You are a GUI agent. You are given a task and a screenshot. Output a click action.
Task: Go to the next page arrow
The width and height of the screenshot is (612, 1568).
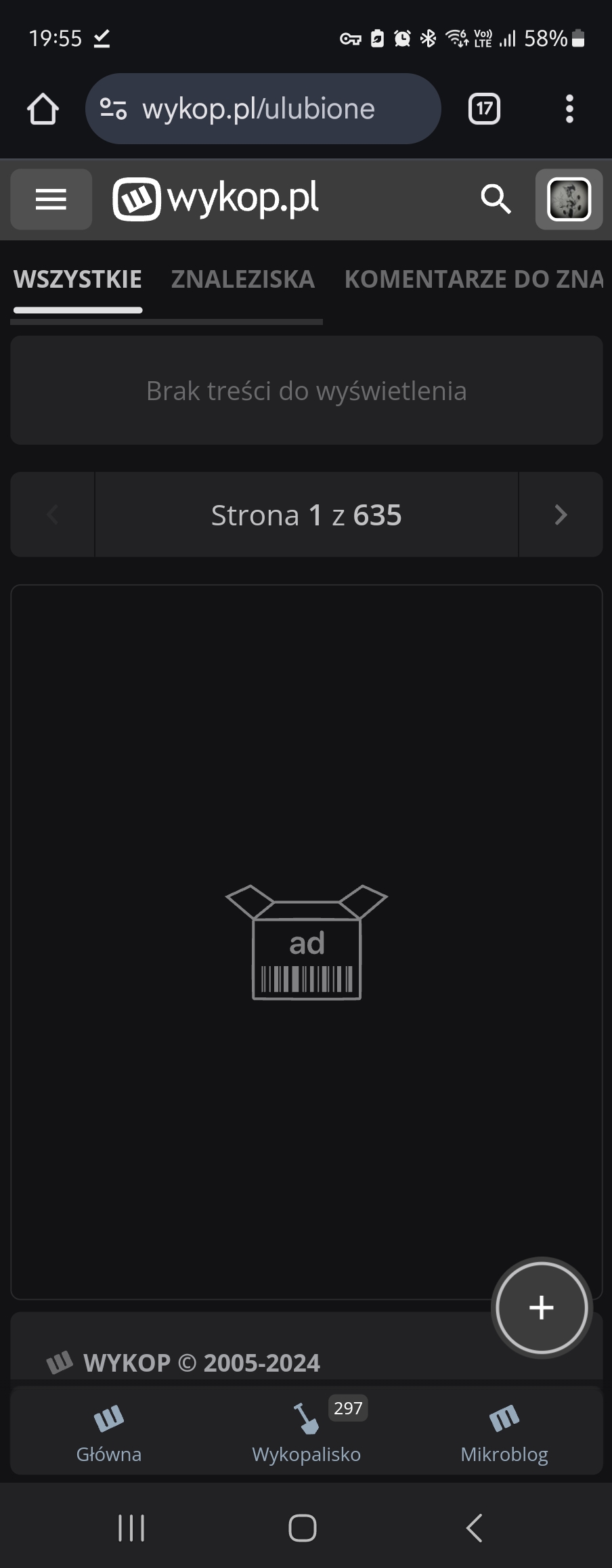pyautogui.click(x=560, y=515)
